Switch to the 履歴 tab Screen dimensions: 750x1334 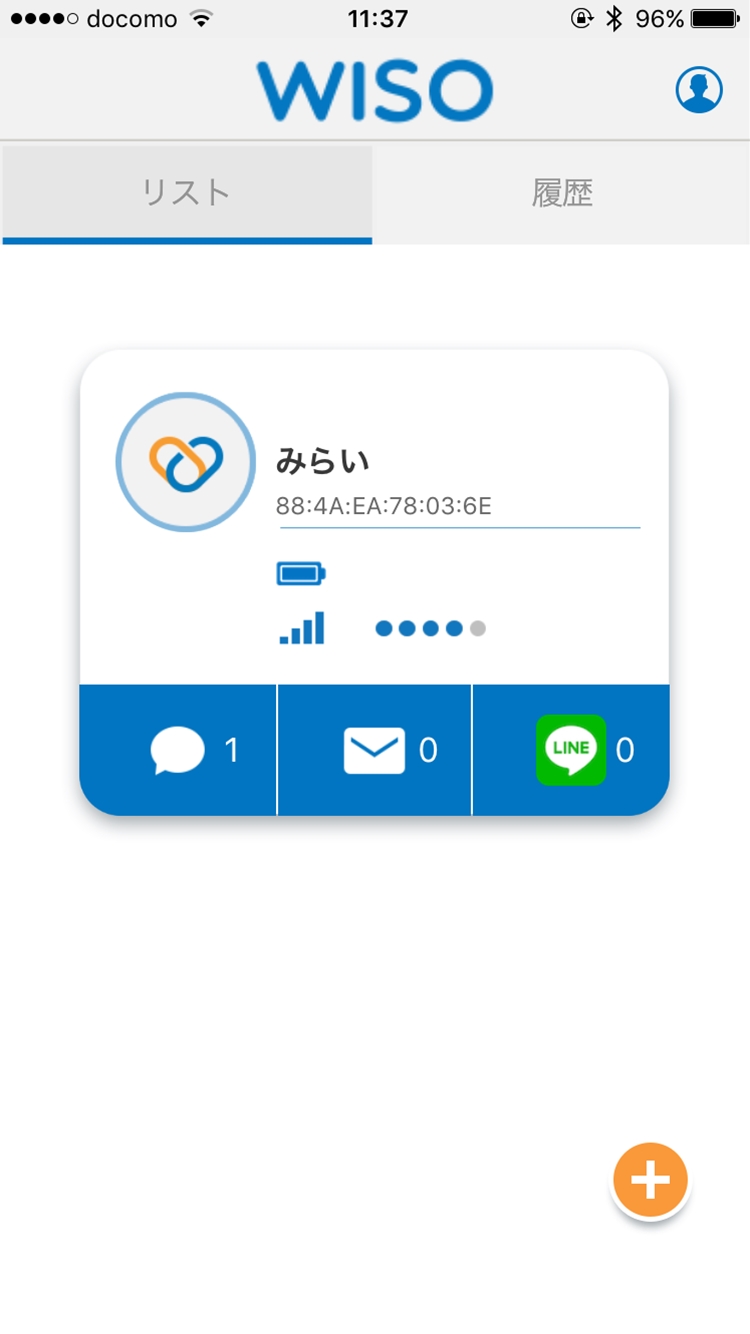point(562,193)
